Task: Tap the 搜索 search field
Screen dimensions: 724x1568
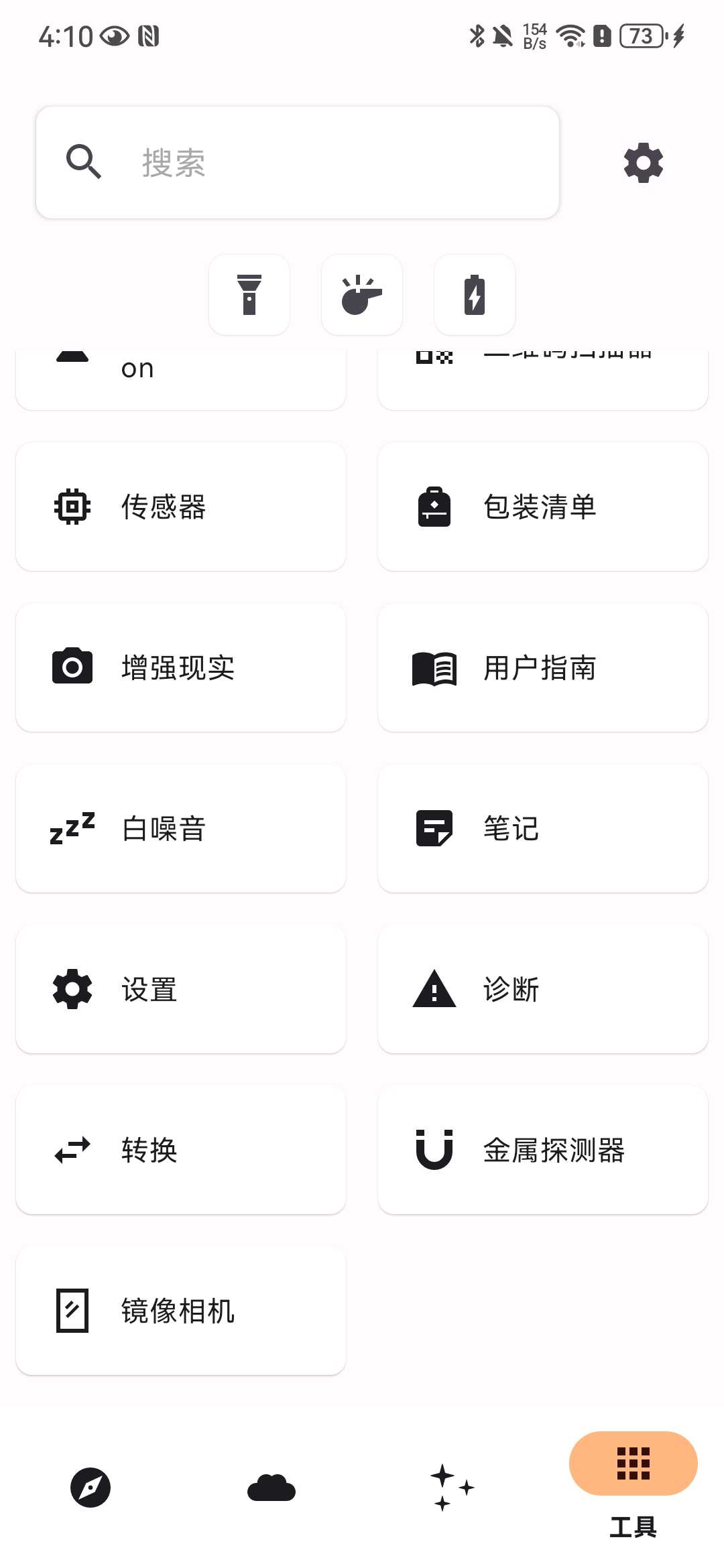Action: (298, 162)
